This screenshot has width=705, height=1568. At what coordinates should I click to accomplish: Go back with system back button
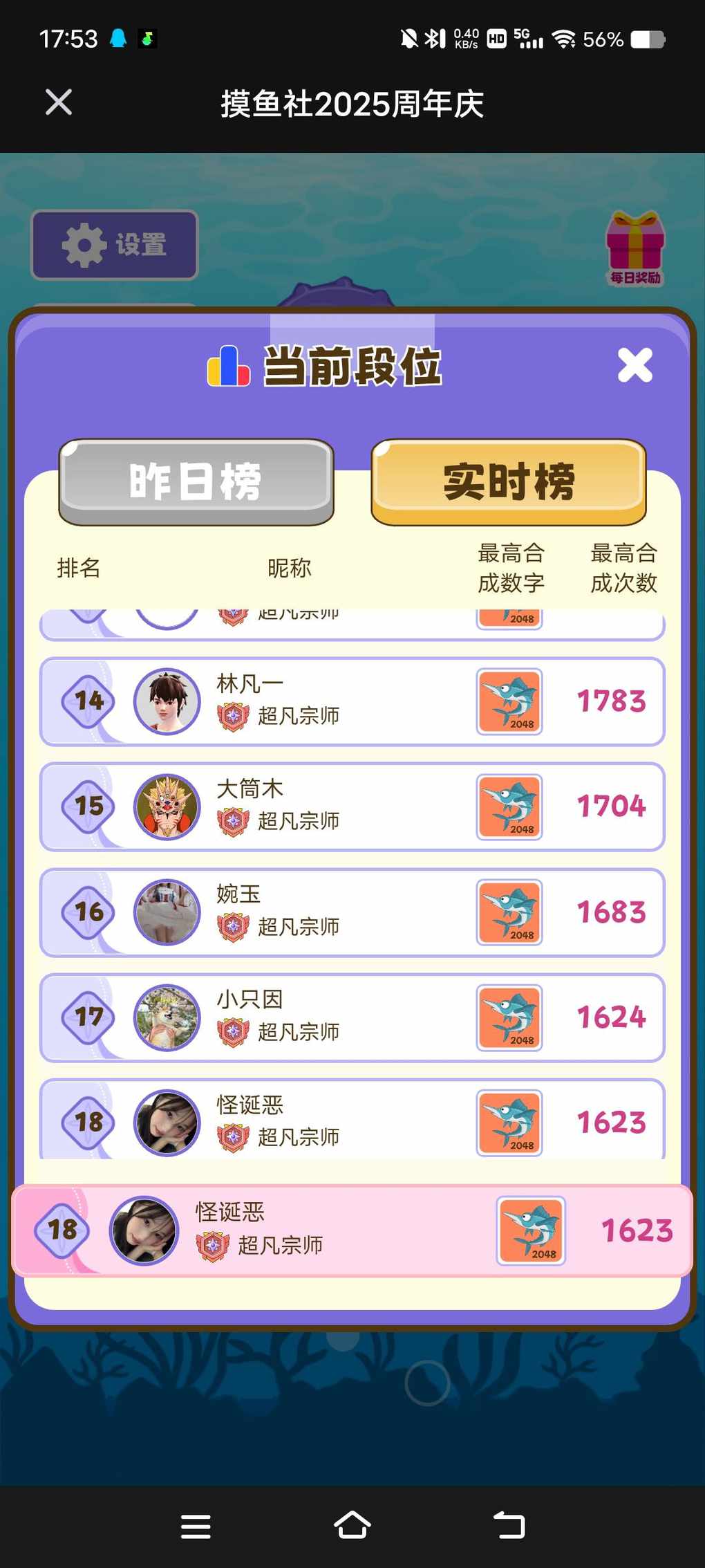(509, 1525)
